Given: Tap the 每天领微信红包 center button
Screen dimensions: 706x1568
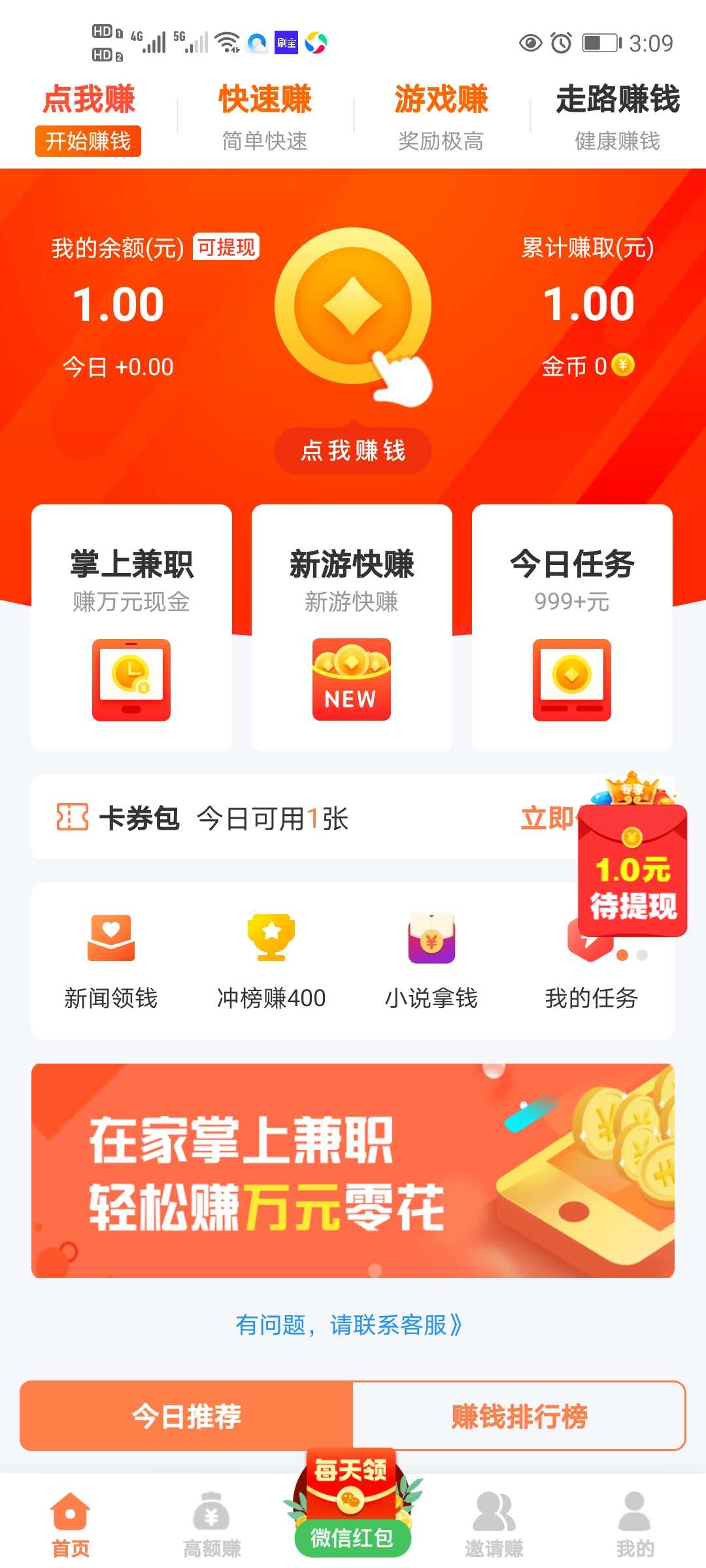Looking at the screenshot, I should [352, 1509].
